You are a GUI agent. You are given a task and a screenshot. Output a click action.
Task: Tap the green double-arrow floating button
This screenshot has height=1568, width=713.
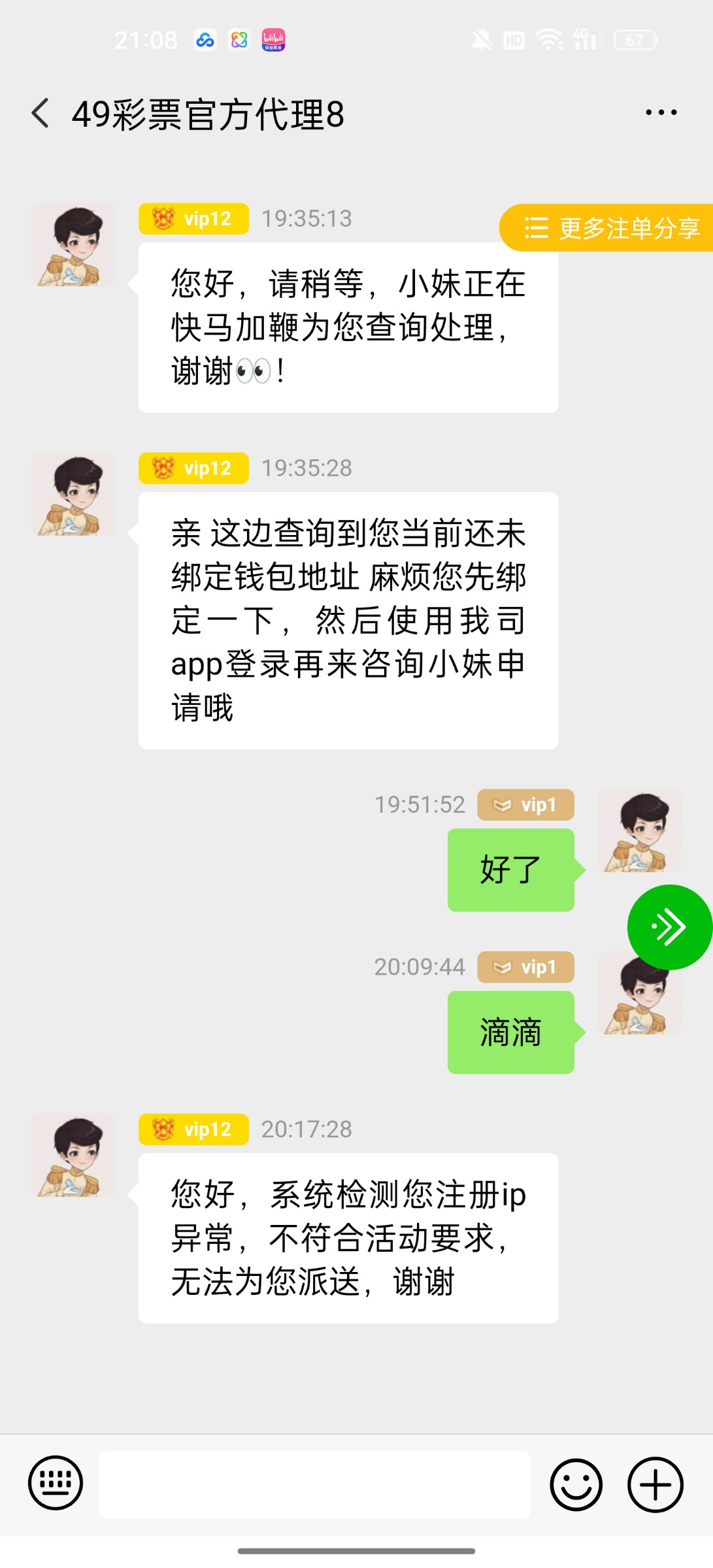[669, 926]
